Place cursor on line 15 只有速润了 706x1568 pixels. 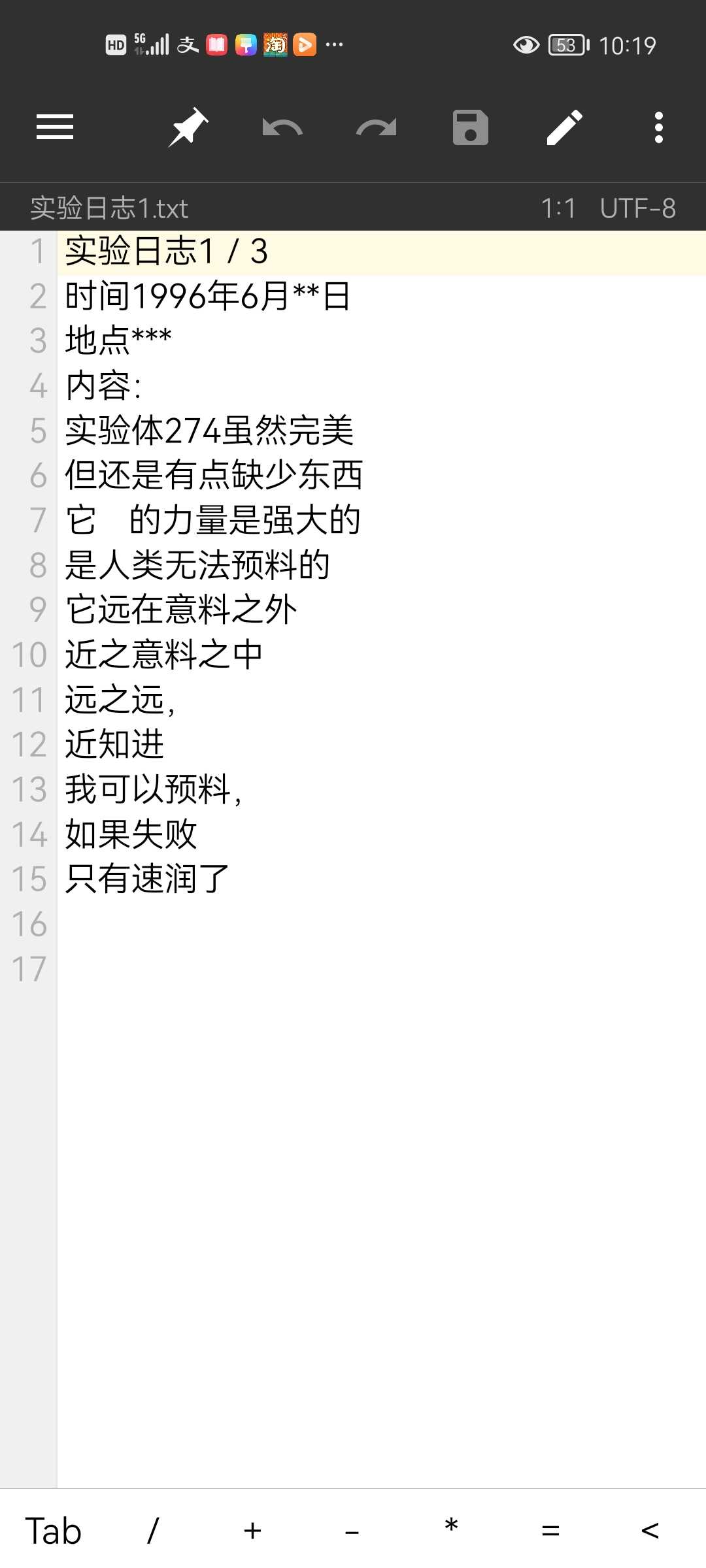[148, 879]
